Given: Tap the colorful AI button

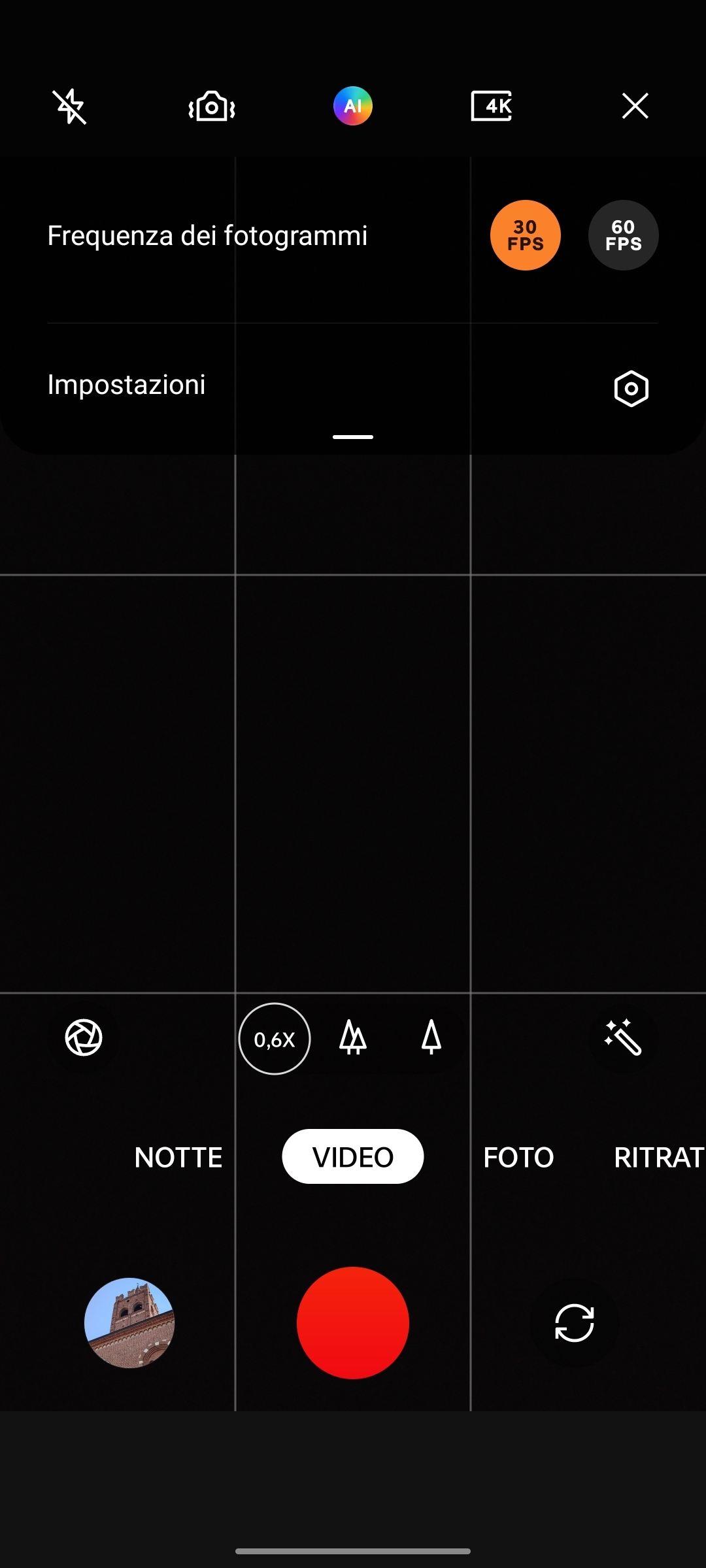Looking at the screenshot, I should click(x=353, y=106).
